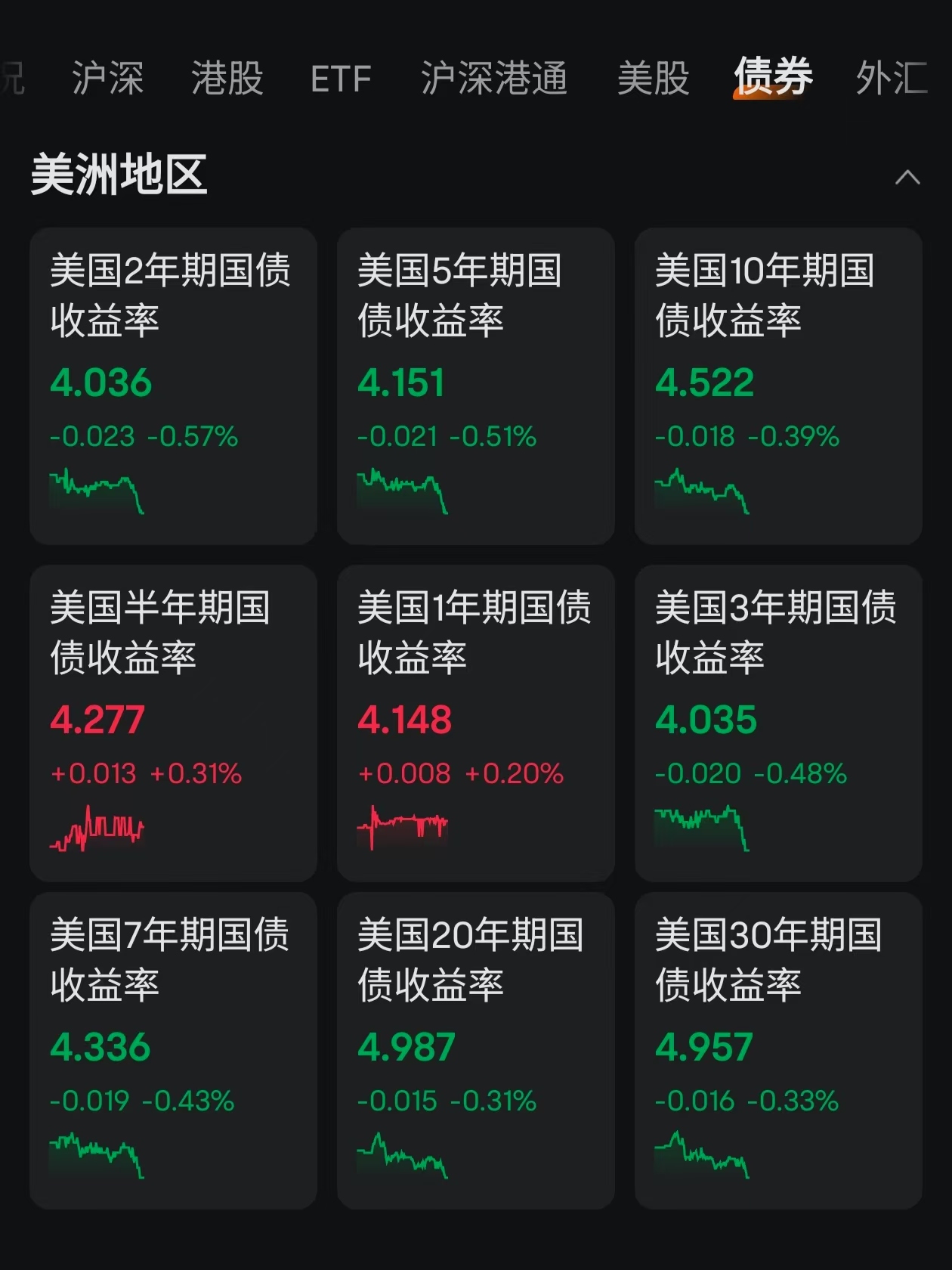View 美国1年期国债收益率 details
This screenshot has width=952, height=1270.
(475, 723)
